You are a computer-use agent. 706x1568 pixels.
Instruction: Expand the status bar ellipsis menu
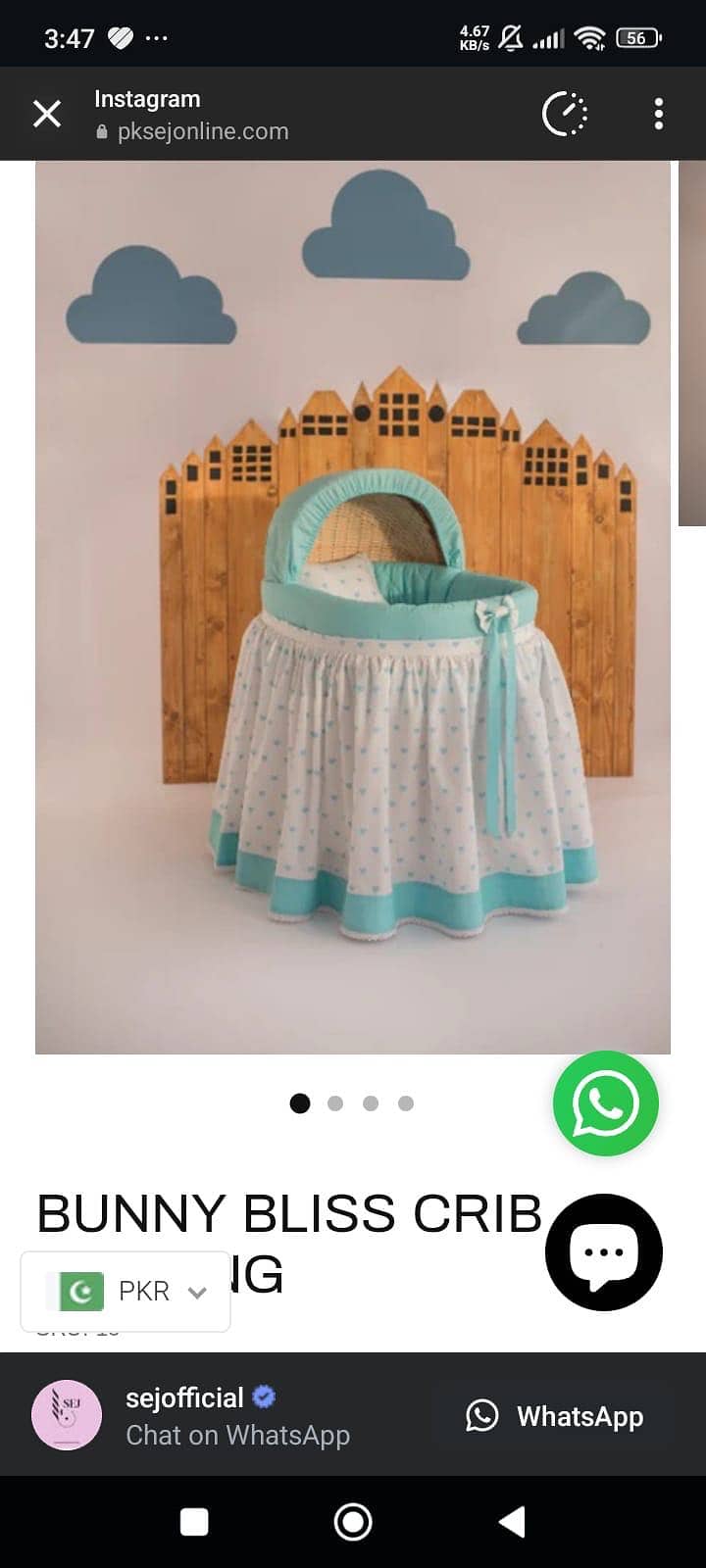coord(154,37)
